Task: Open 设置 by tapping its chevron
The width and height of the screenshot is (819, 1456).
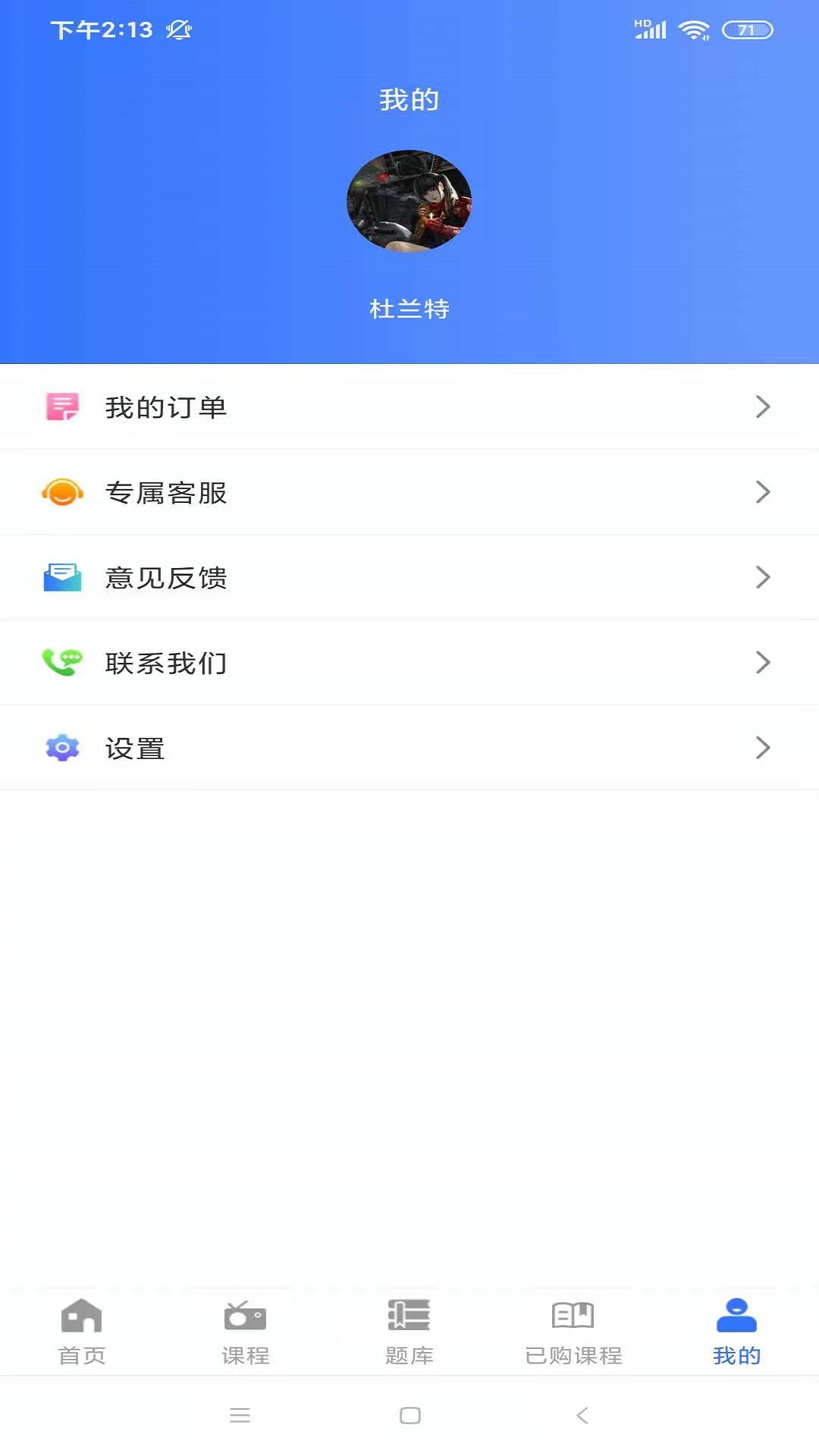Action: [763, 748]
